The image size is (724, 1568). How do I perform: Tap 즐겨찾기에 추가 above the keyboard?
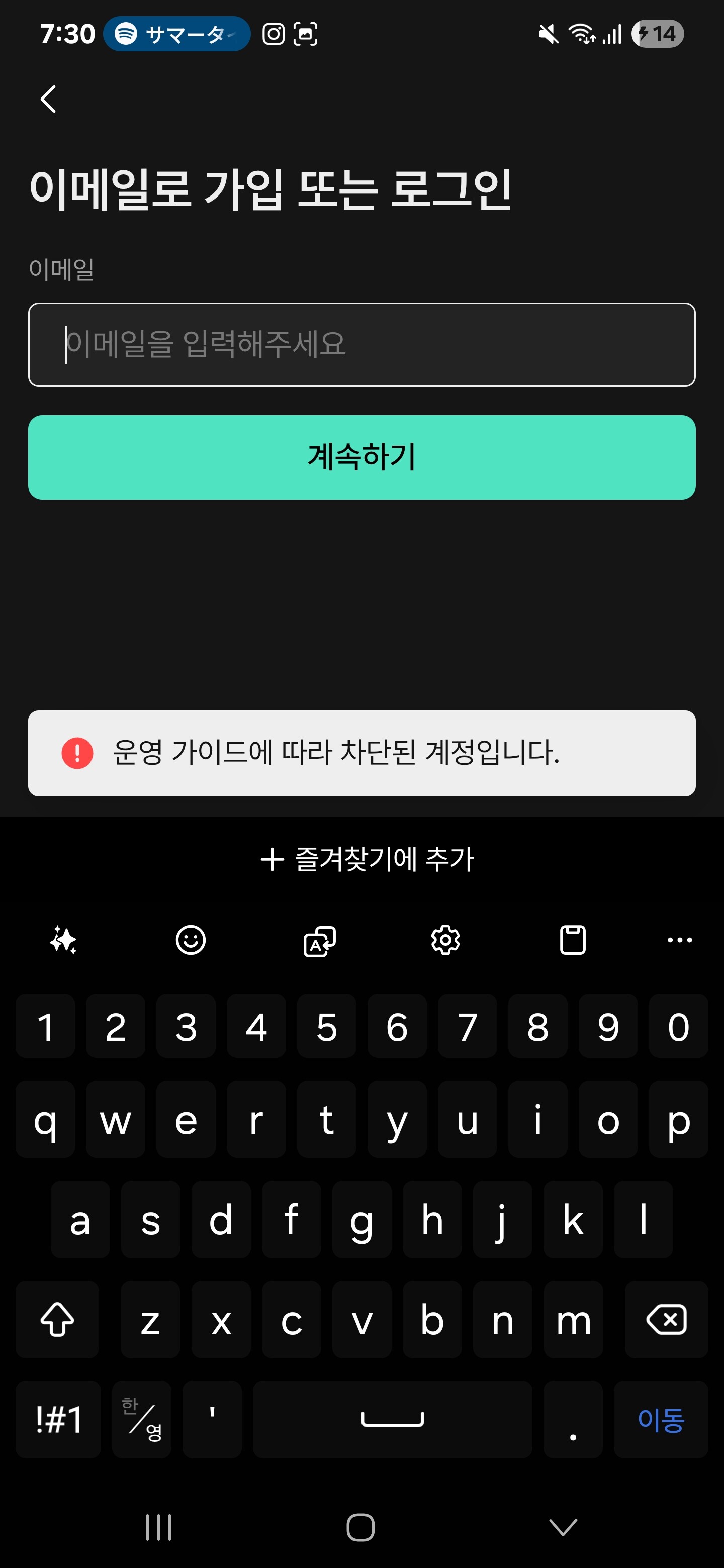pos(367,859)
